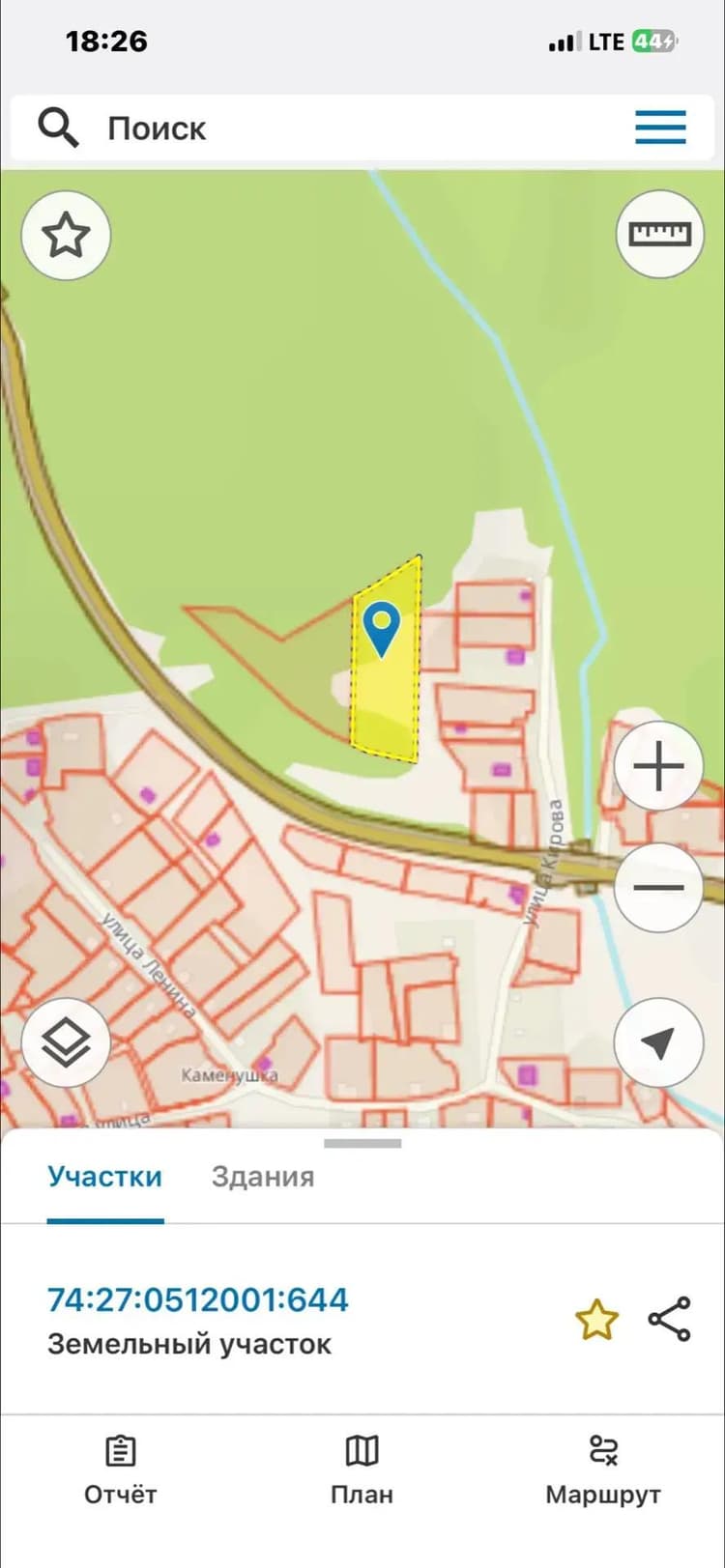Open the Отчёт report option
This screenshot has width=725, height=1568.
[120, 1470]
